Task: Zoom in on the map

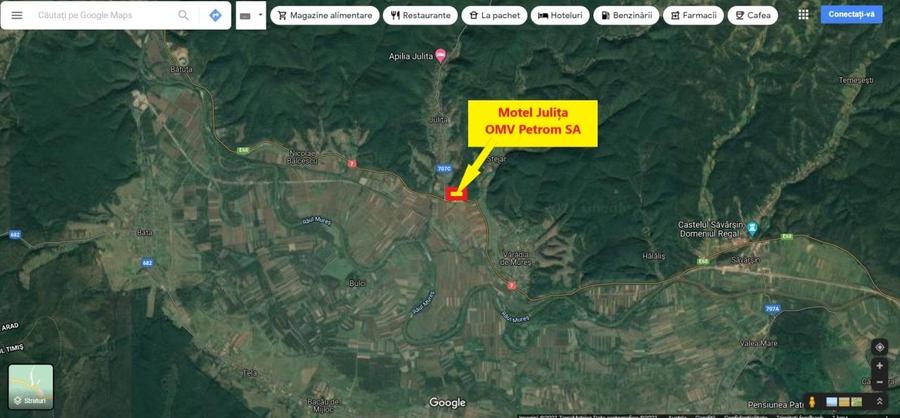Action: coord(879,366)
